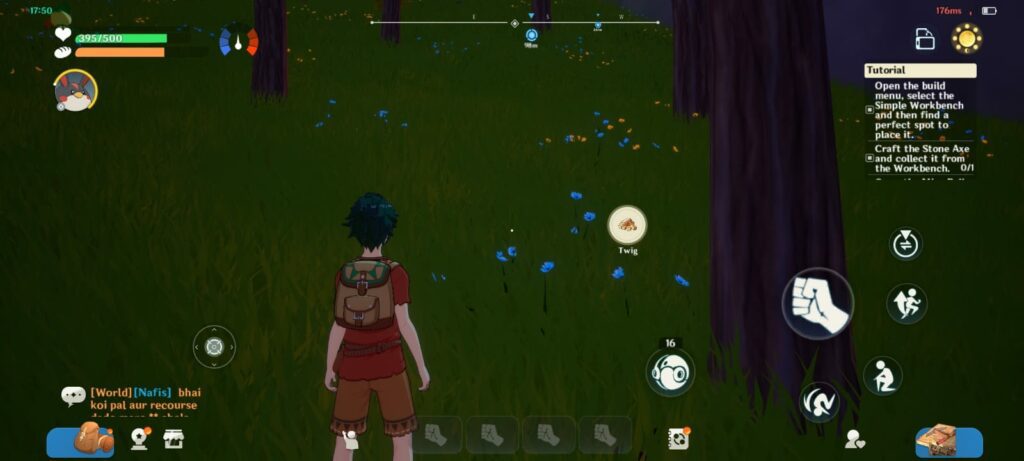
Task: Open the map location icon
Action: pyautogui.click(x=139, y=439)
